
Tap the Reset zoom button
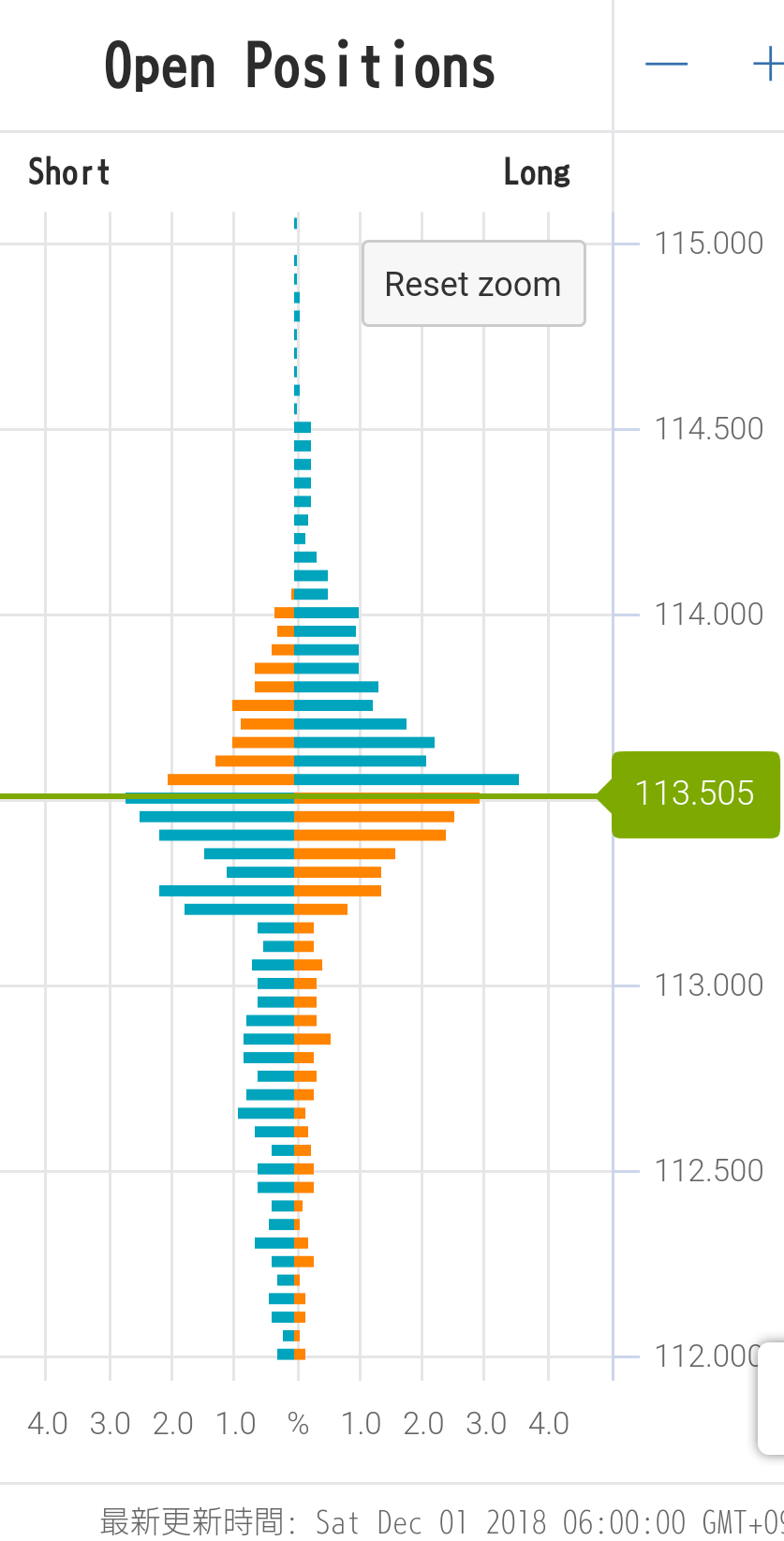[x=474, y=284]
